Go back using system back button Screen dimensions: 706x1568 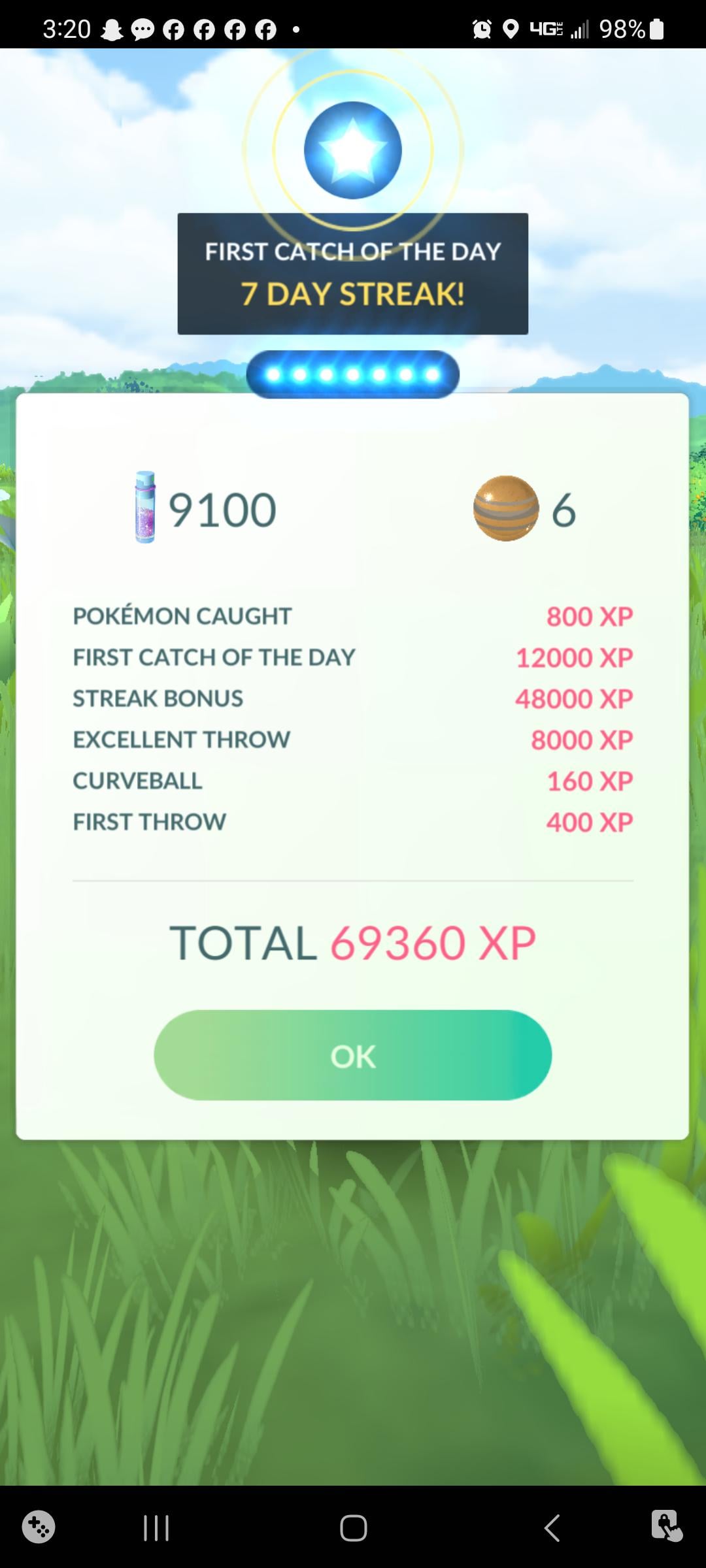point(552,1527)
